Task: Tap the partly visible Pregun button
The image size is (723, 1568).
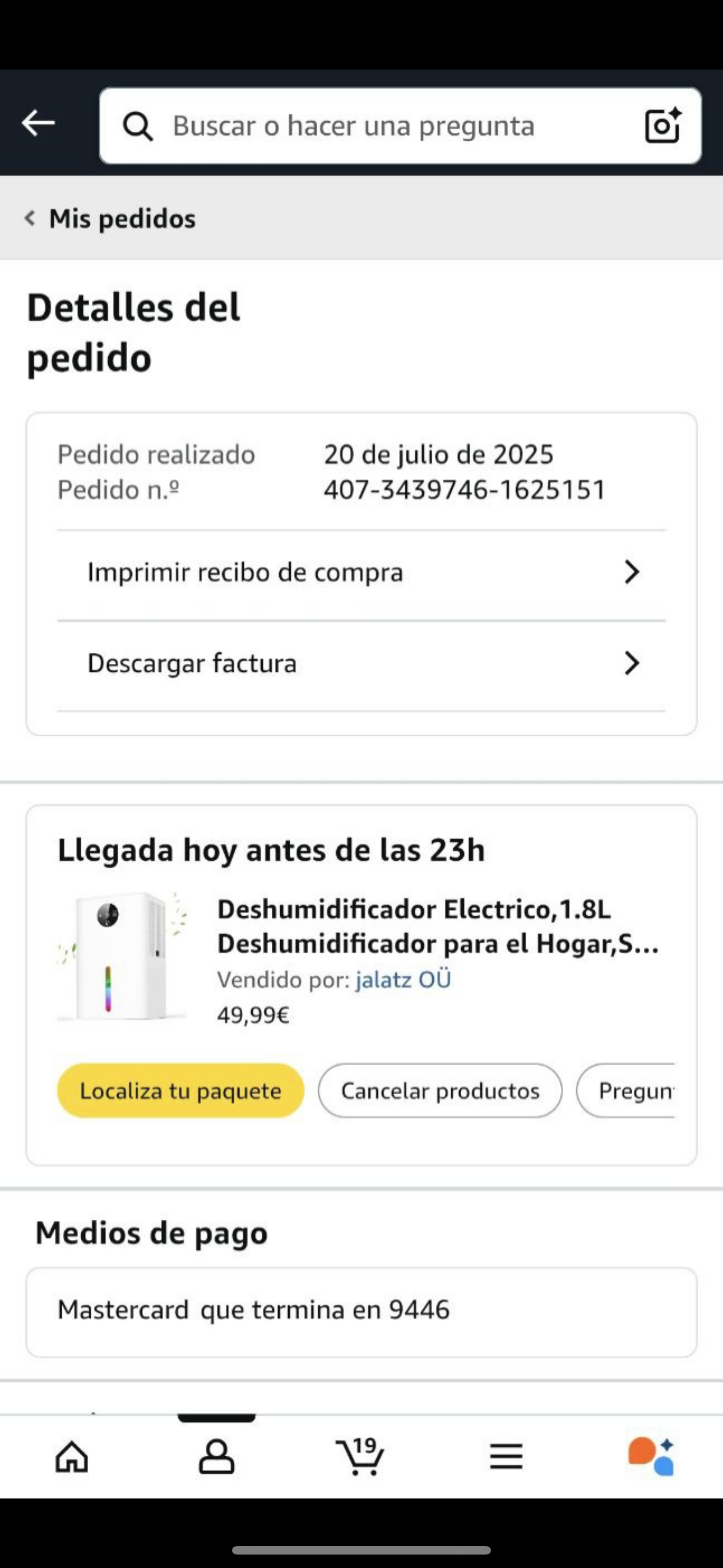Action: pos(633,1091)
